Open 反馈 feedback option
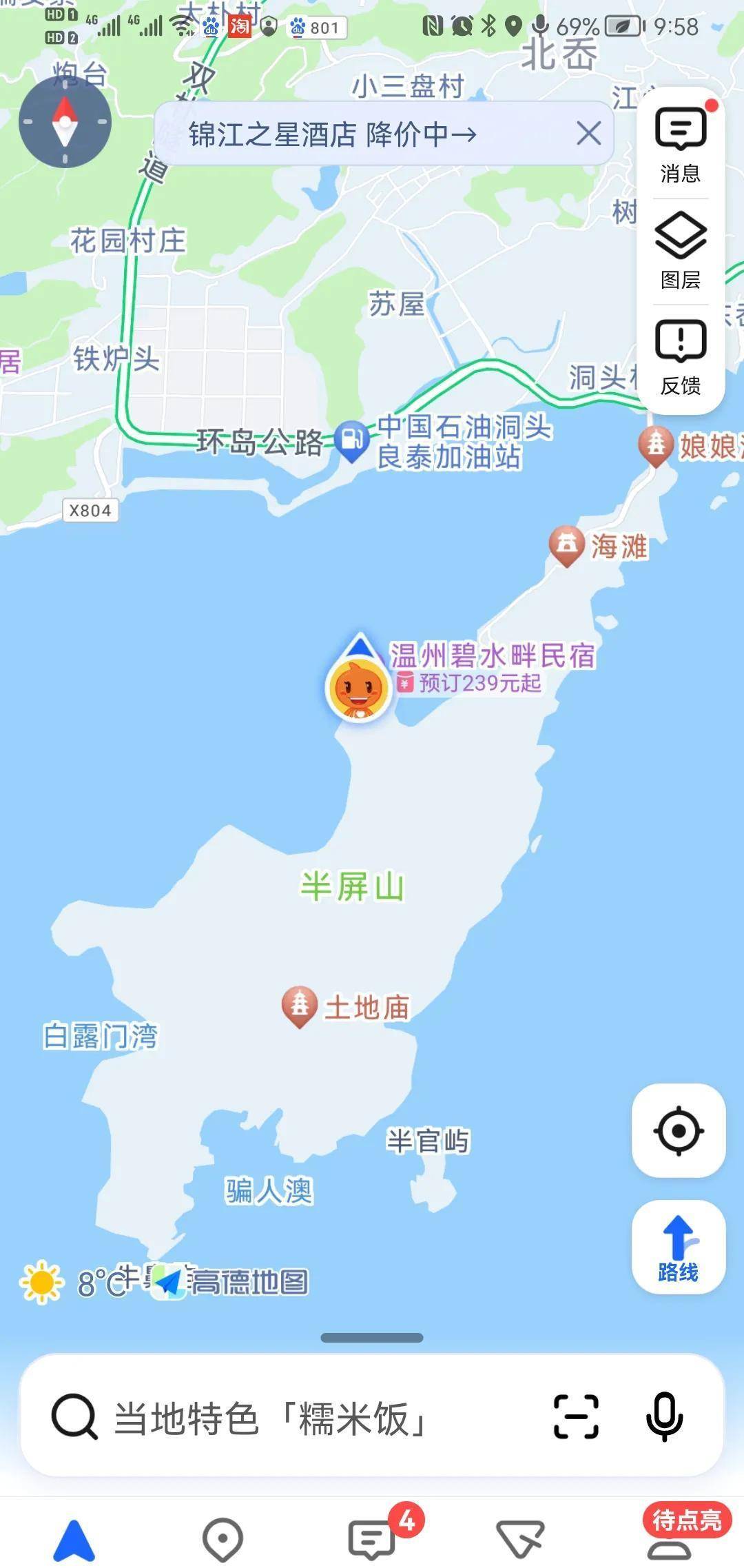744x1568 pixels. [x=680, y=357]
